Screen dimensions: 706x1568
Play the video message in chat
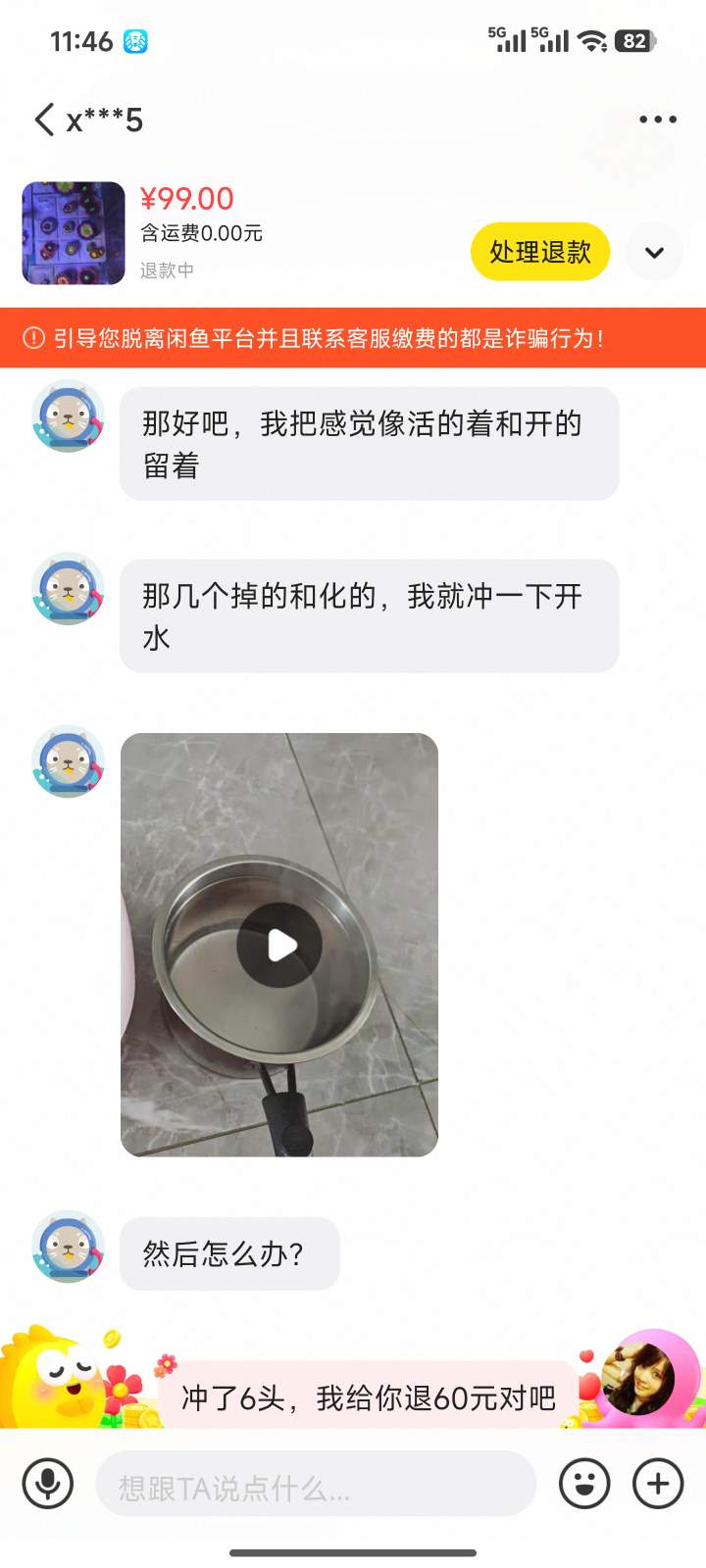click(x=279, y=945)
